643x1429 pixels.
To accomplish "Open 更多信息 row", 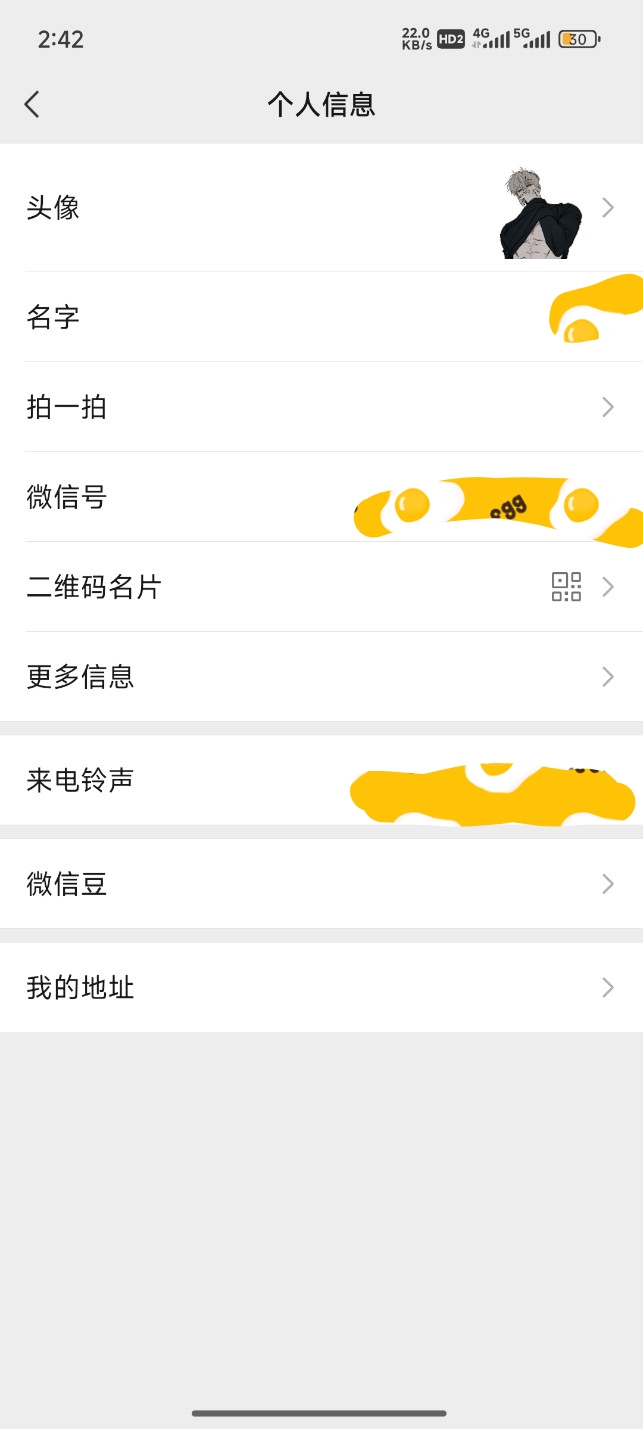I will click(x=321, y=677).
